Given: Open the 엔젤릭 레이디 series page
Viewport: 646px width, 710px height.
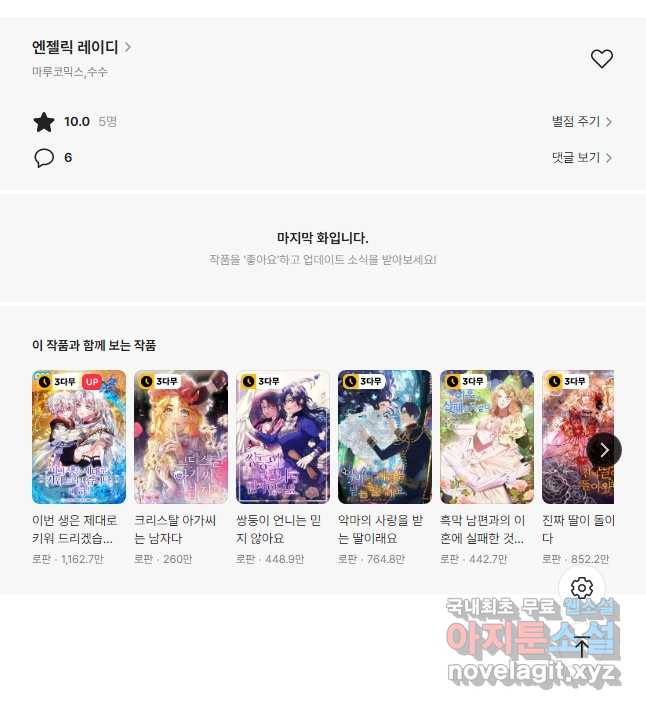Looking at the screenshot, I should pyautogui.click(x=81, y=47).
